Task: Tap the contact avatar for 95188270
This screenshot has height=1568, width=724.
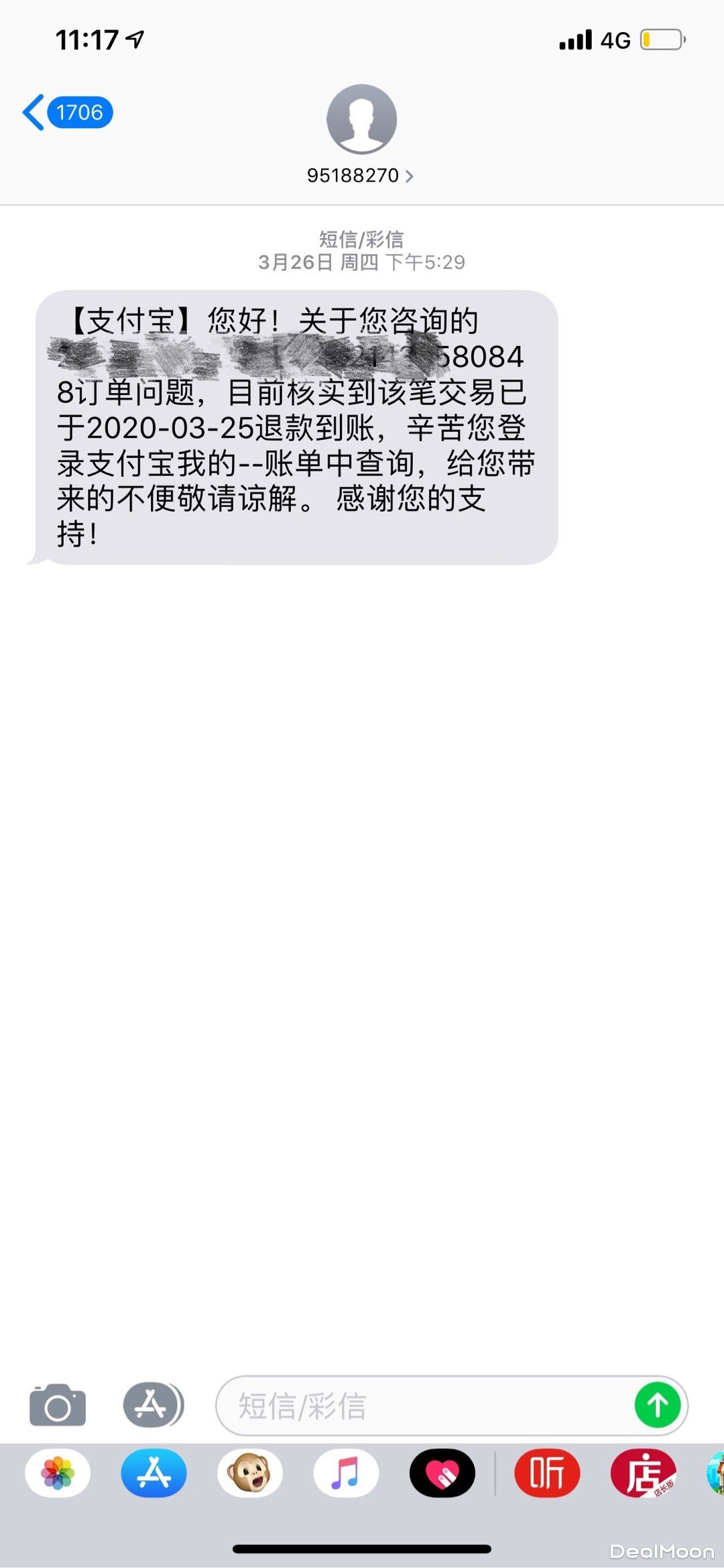Action: (360, 119)
